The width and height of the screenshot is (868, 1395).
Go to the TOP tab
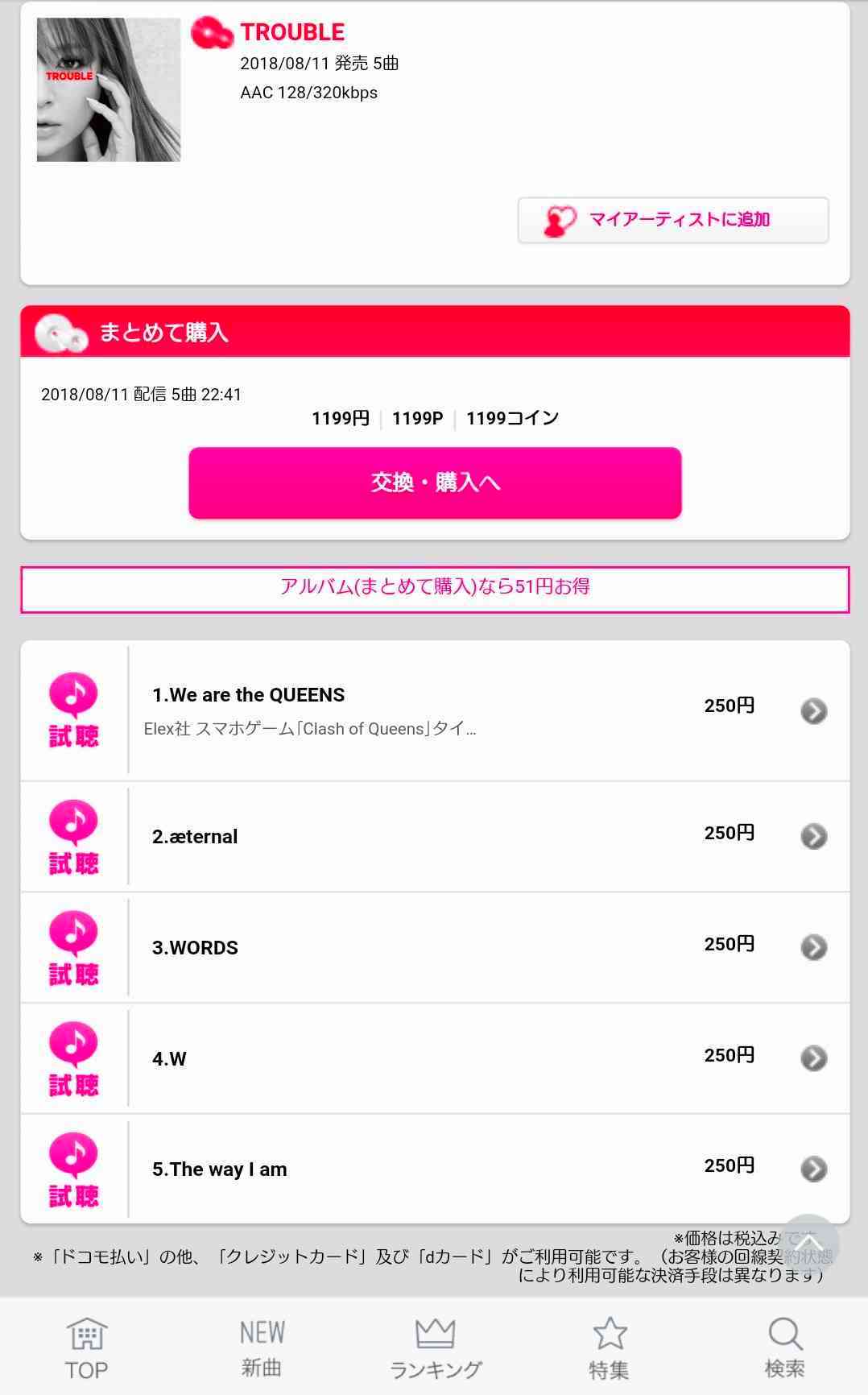point(86,1348)
